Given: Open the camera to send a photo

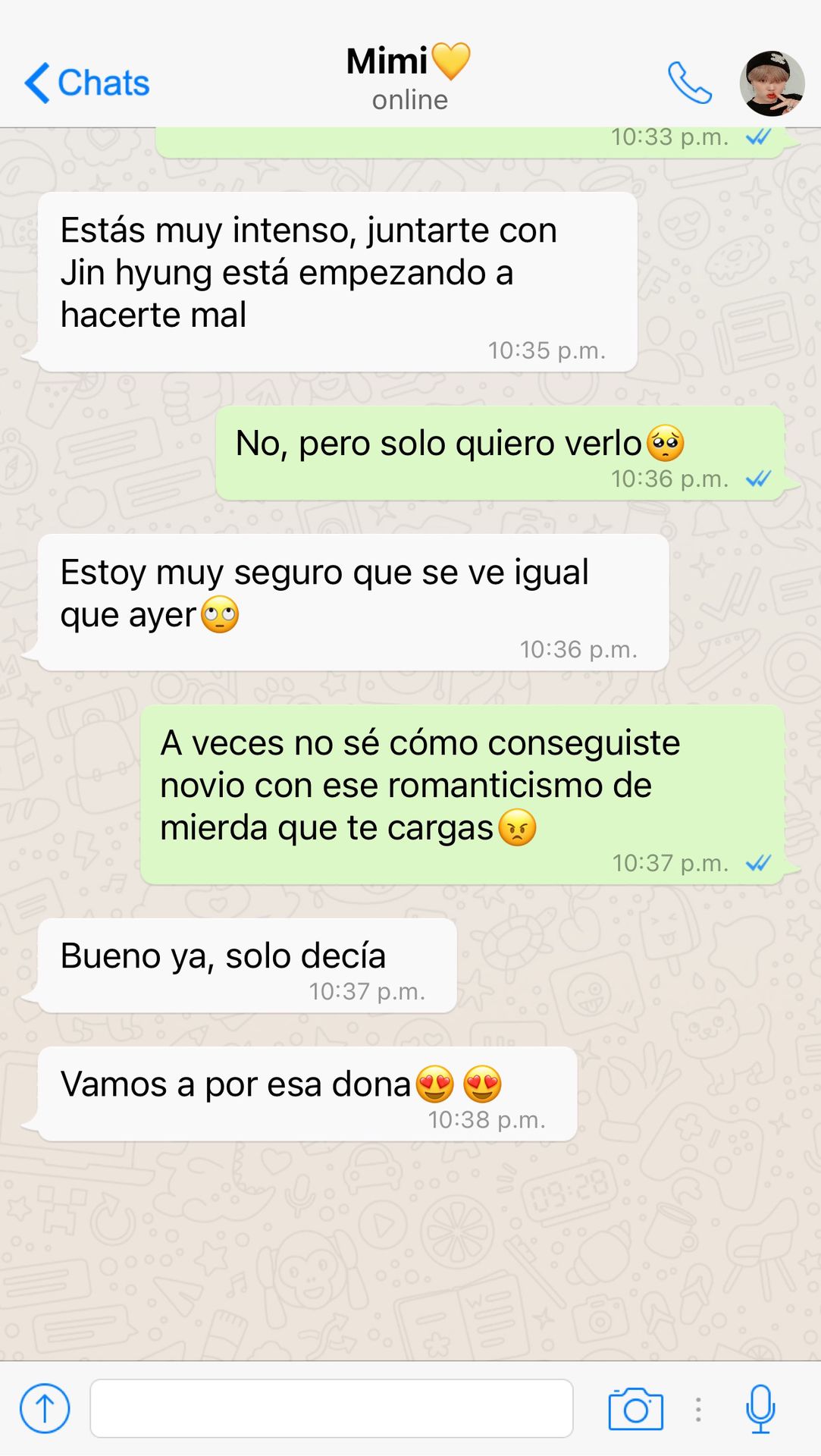Looking at the screenshot, I should click(635, 1409).
